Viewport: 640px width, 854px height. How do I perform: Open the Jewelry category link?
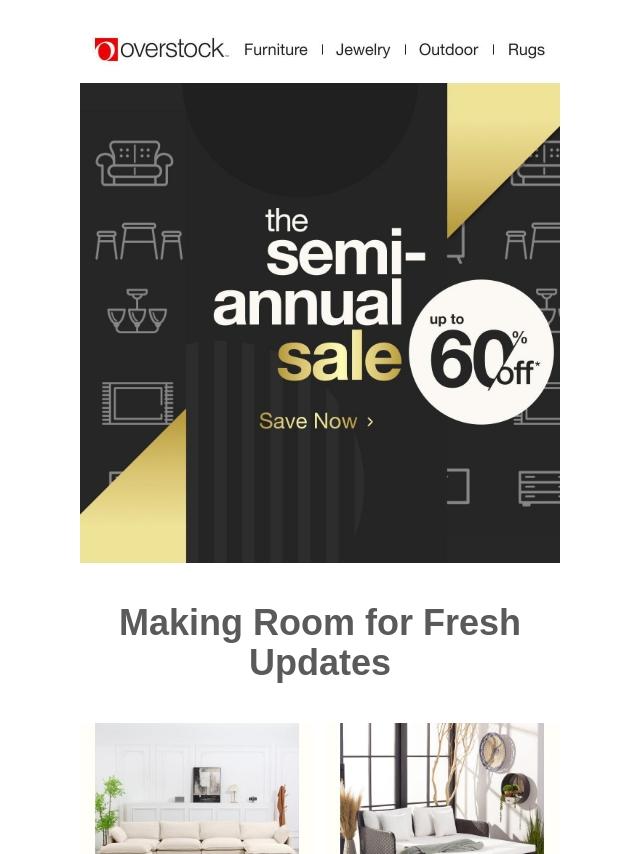363,49
